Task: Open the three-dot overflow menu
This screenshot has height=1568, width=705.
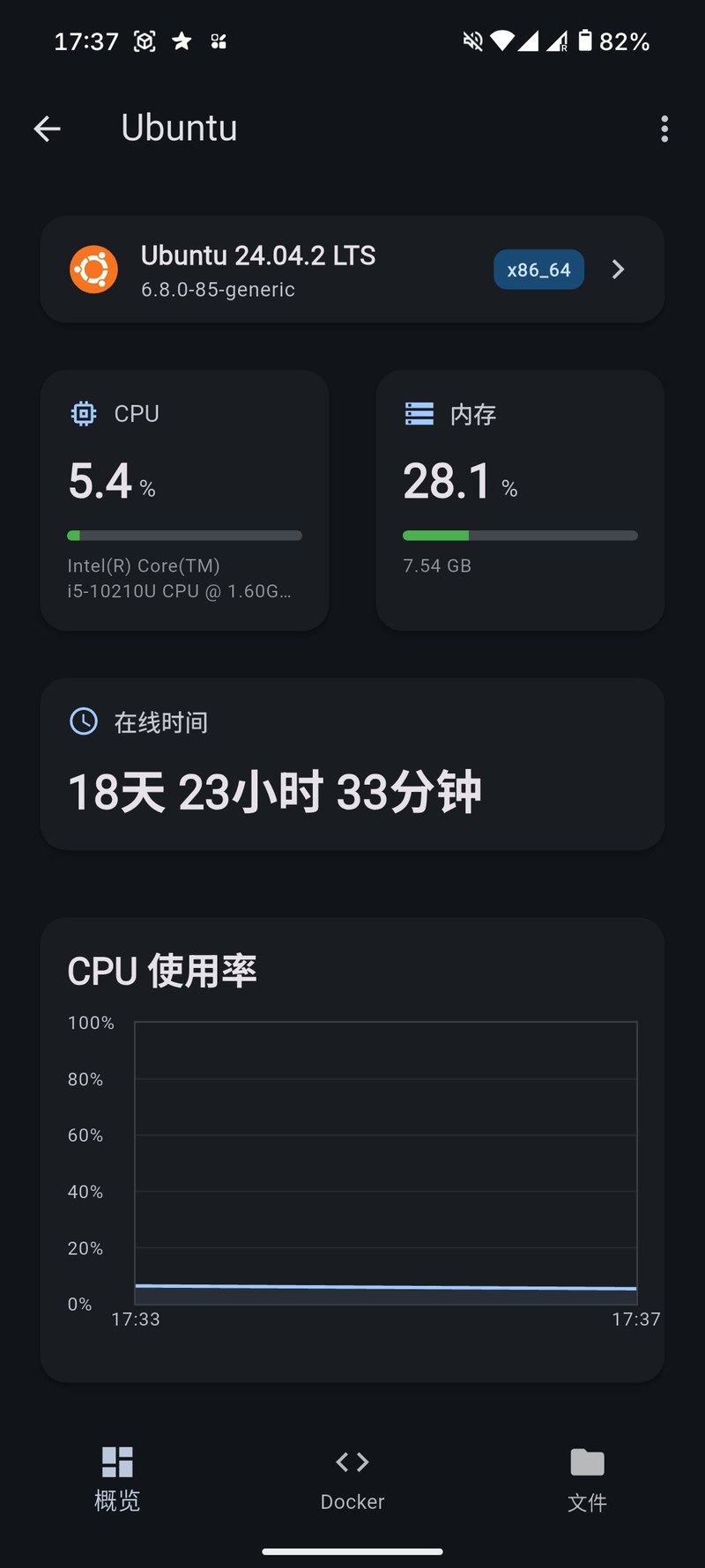Action: point(664,129)
